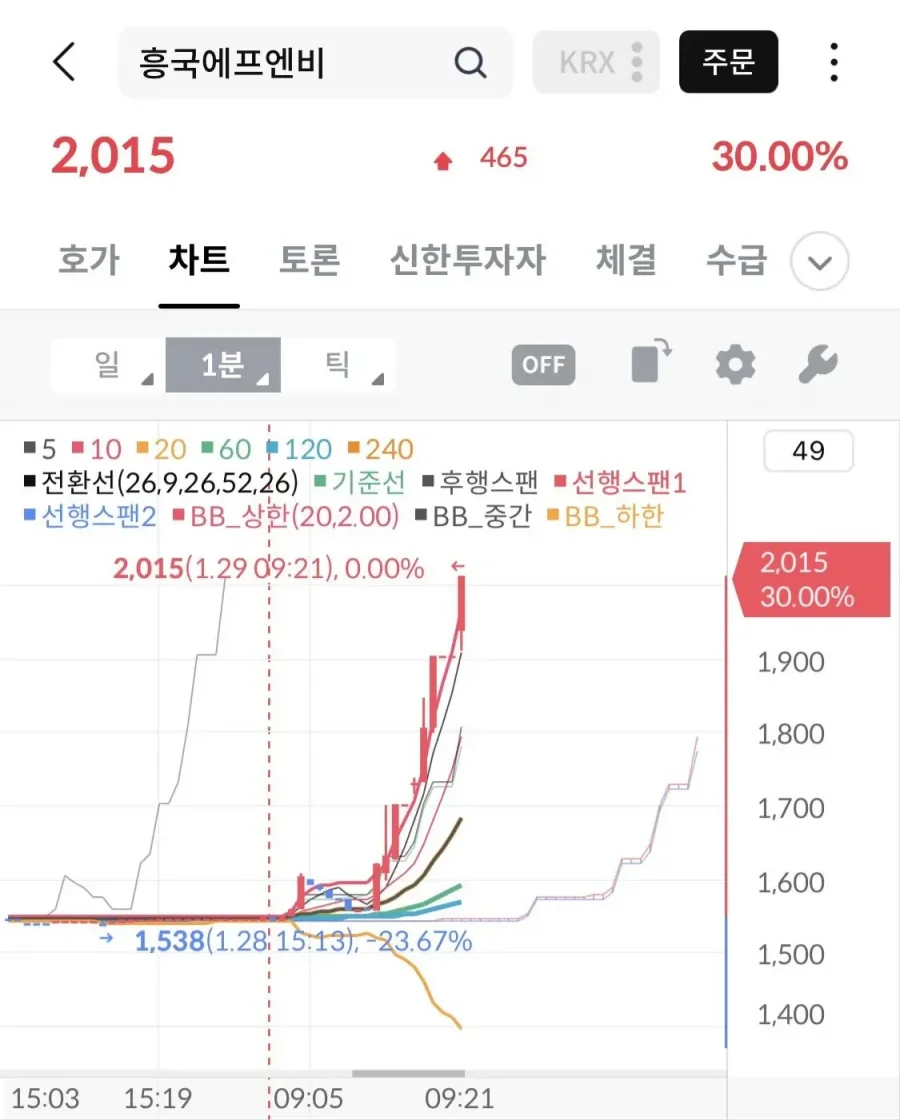Open the overflow menu
The height and width of the screenshot is (1120, 900).
pos(833,63)
